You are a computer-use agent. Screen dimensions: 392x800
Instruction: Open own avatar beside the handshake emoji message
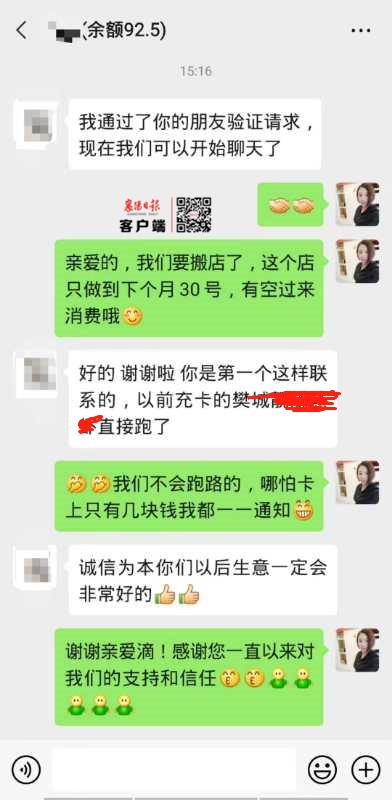pyautogui.click(x=357, y=204)
